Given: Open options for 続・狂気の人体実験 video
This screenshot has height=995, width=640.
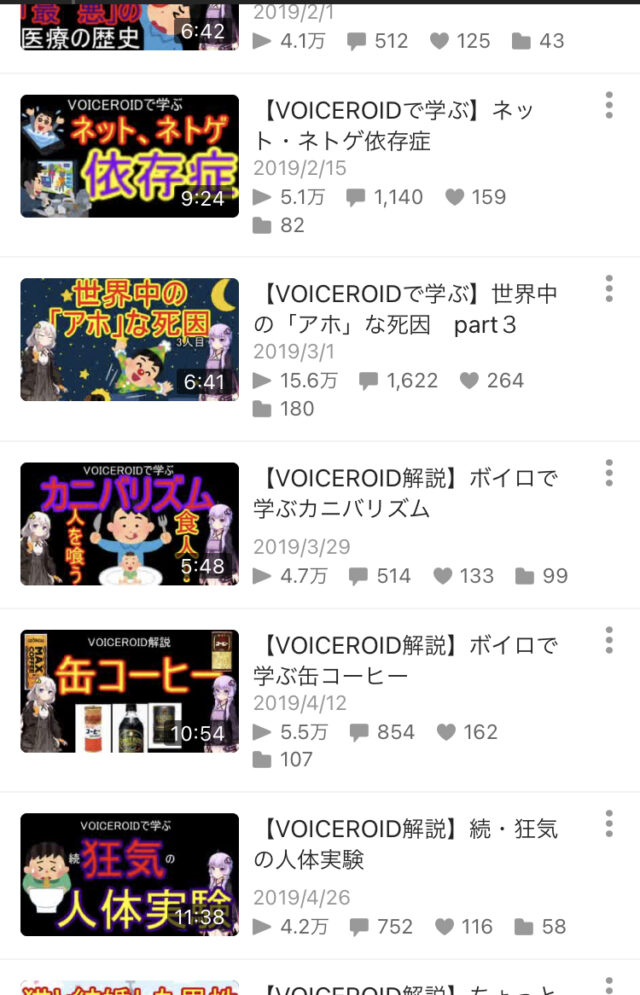Looking at the screenshot, I should pos(608,824).
